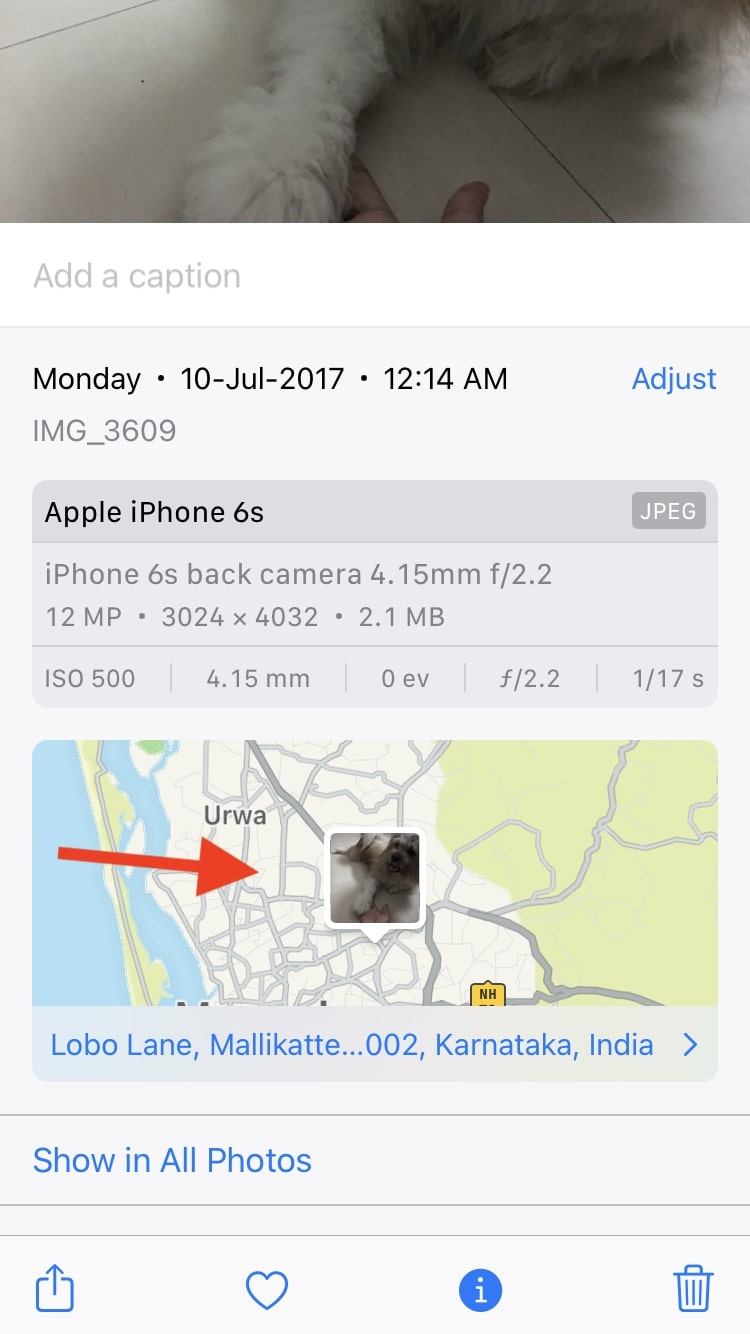The height and width of the screenshot is (1334, 750).
Task: Tap the Add a caption field
Action: 375,275
